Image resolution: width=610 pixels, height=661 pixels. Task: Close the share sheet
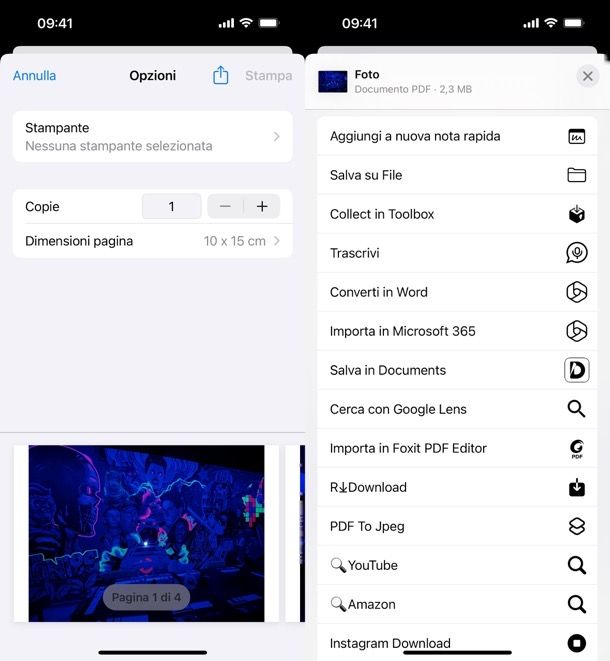click(x=587, y=76)
